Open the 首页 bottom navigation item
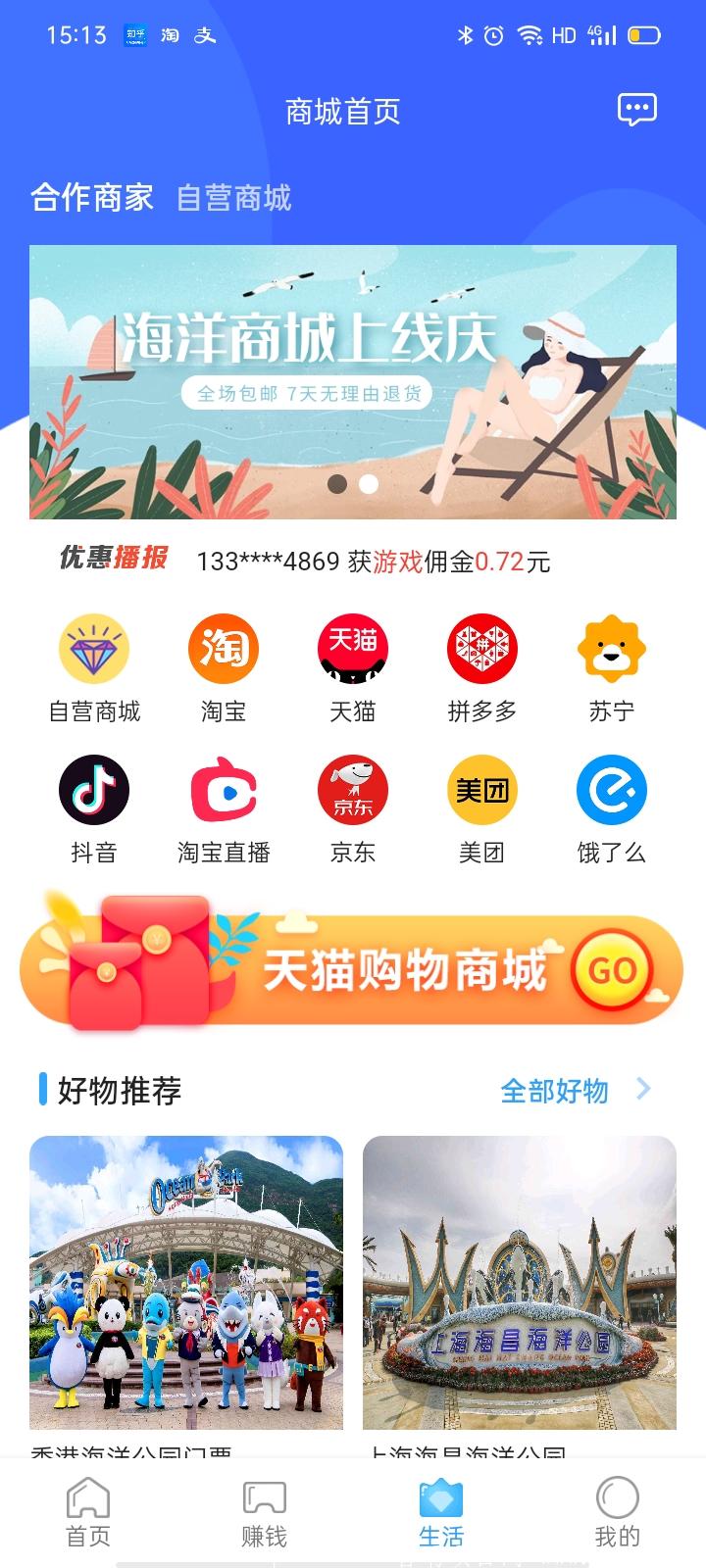The height and width of the screenshot is (1568, 706). point(88,1512)
